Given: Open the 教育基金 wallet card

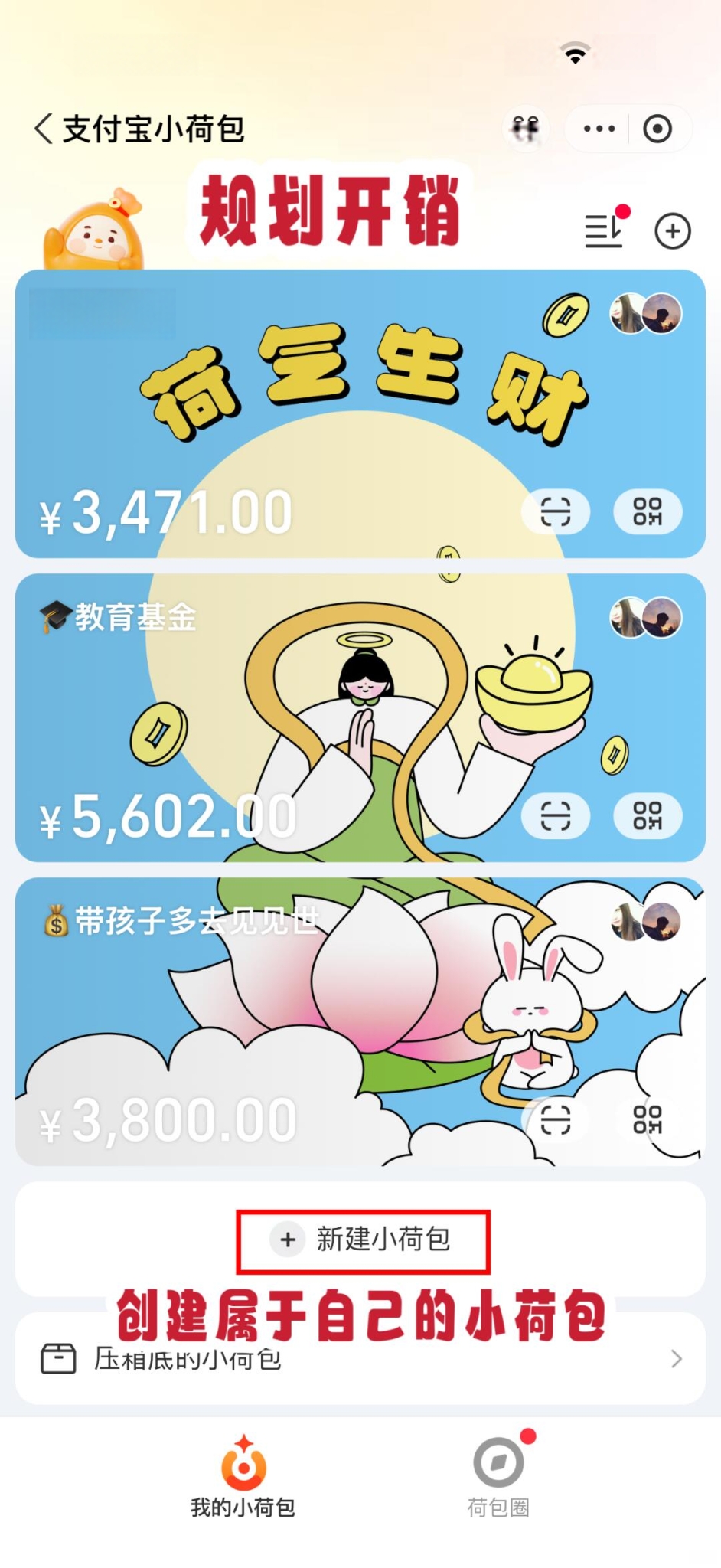Looking at the screenshot, I should 306,689.
